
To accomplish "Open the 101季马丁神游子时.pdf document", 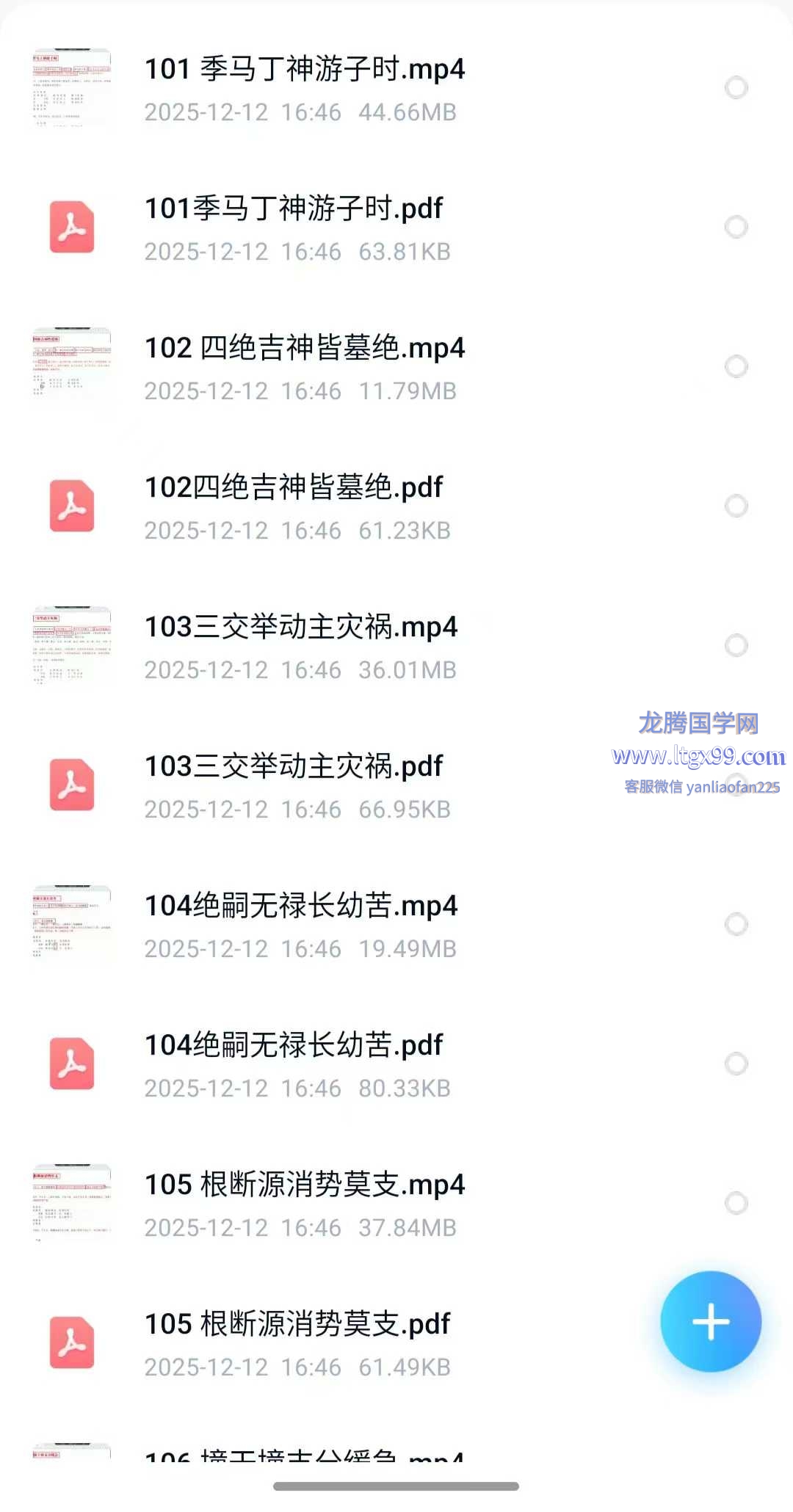I will point(294,209).
